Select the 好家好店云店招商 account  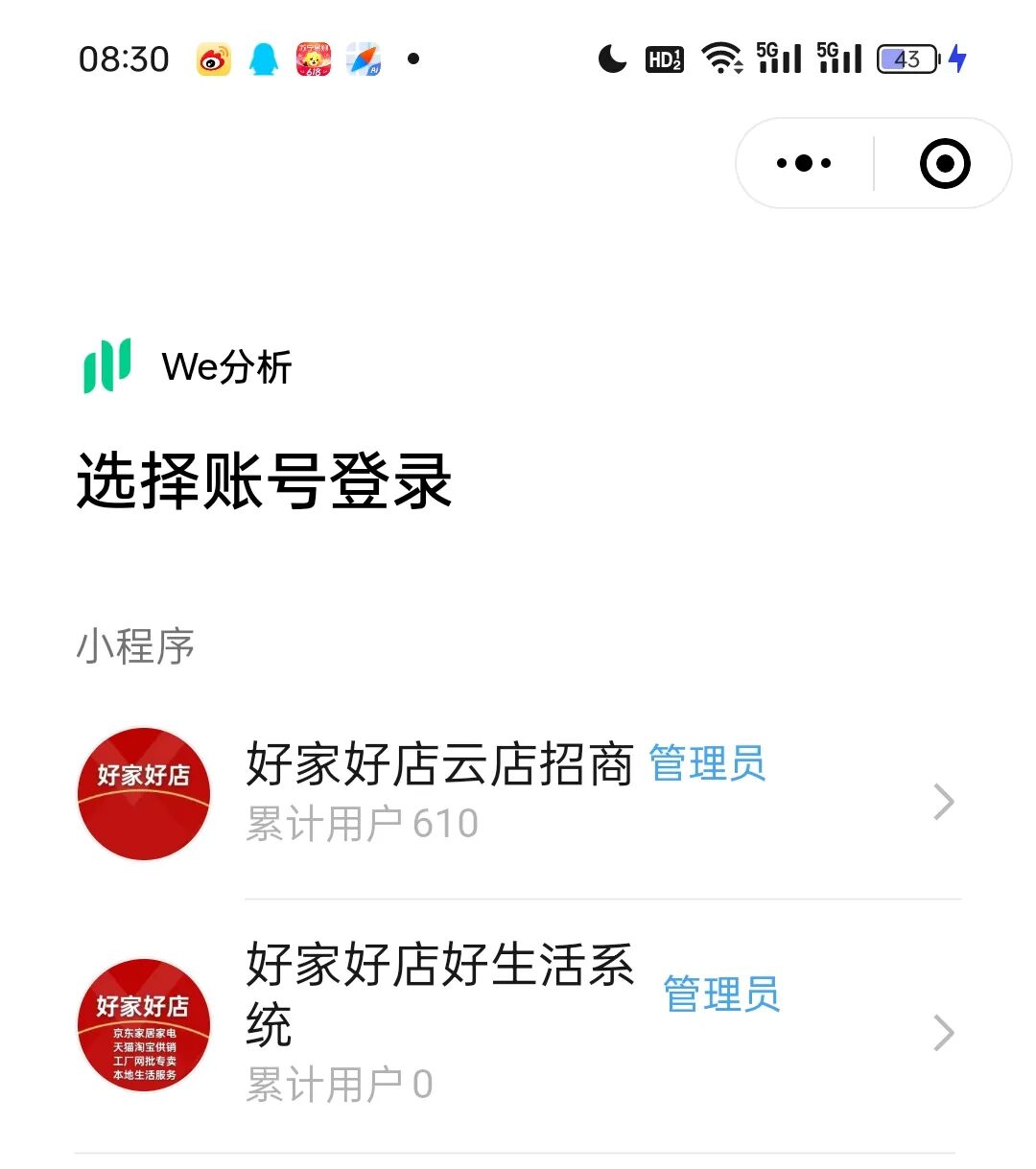[x=518, y=796]
